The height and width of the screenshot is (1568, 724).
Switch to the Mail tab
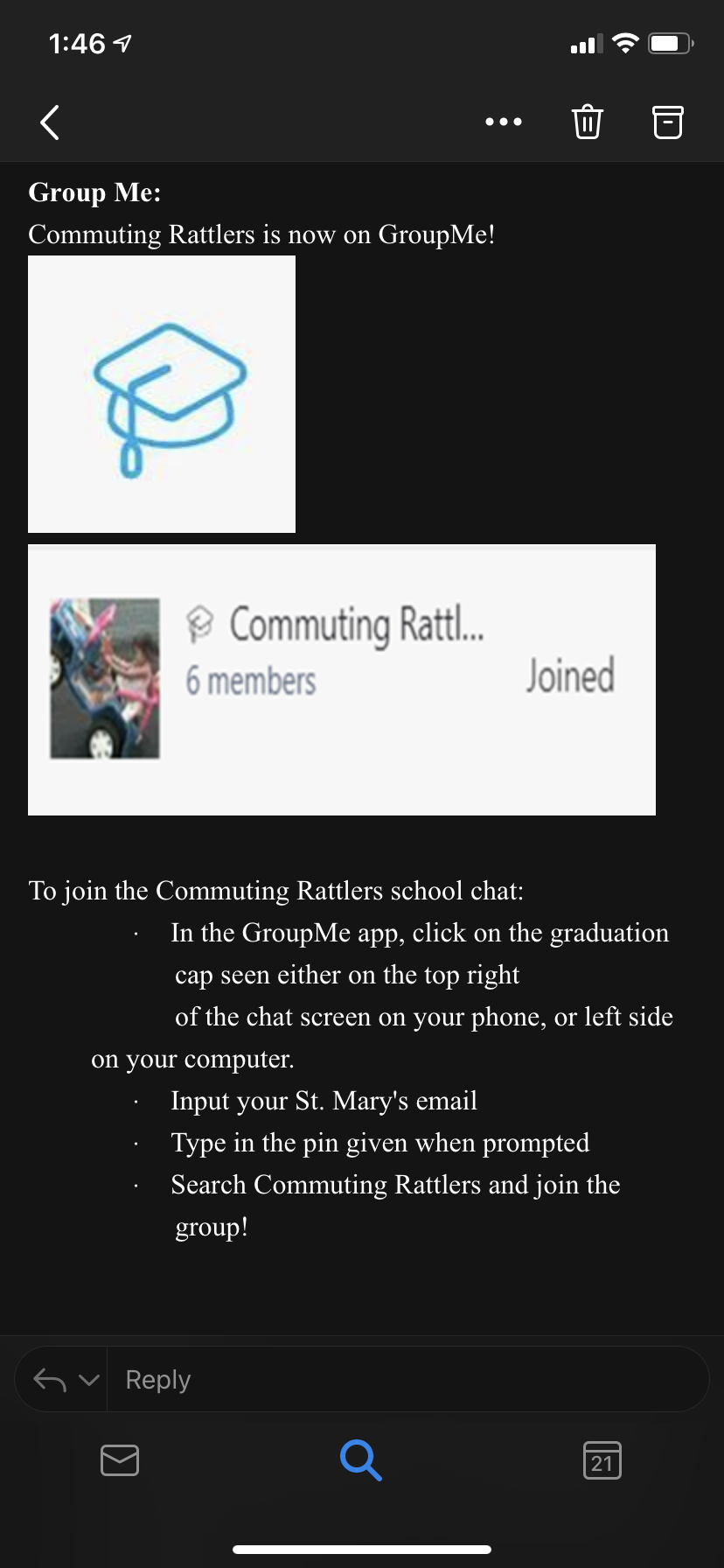(x=120, y=1459)
